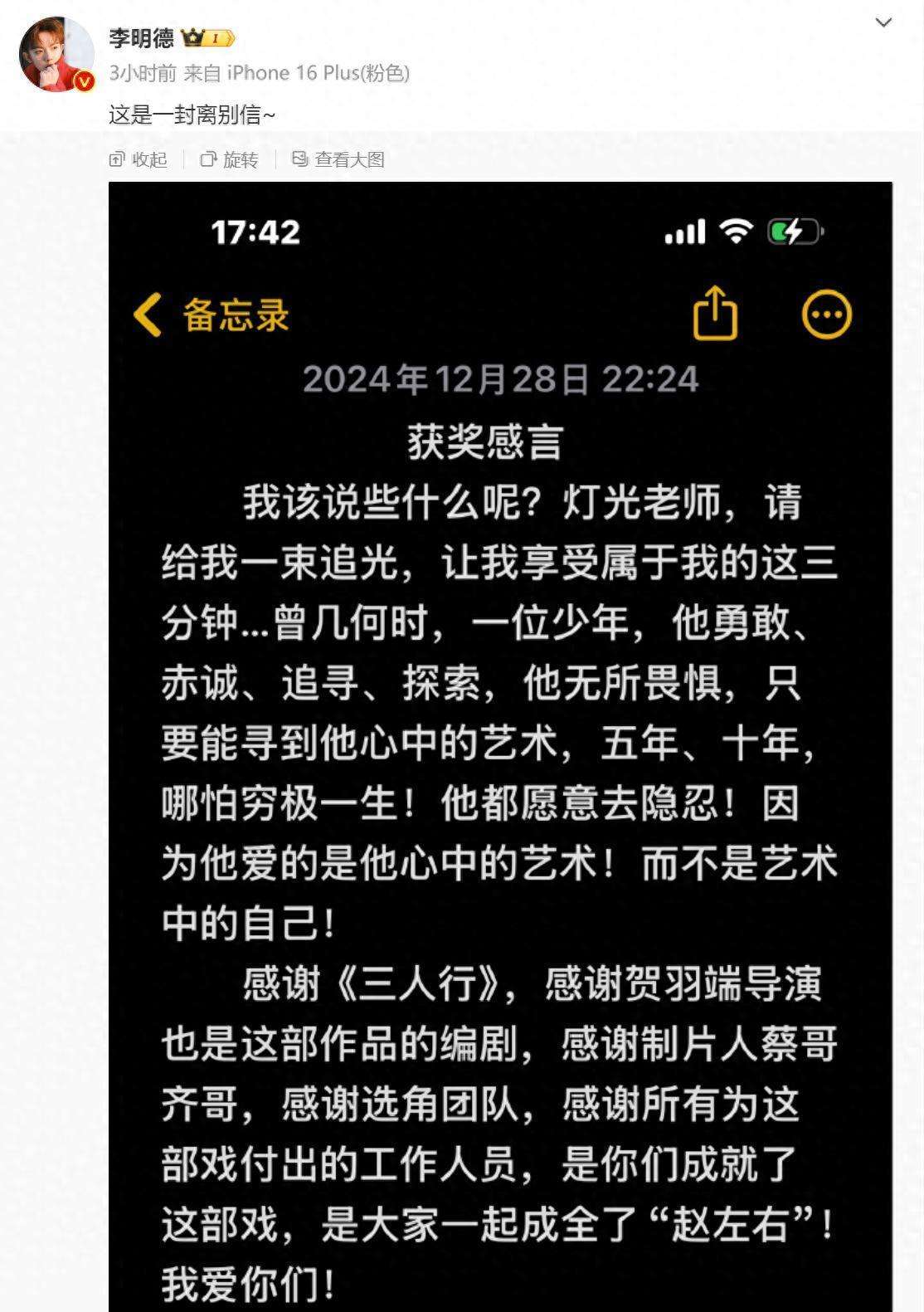Expand the post options chevron

coord(884,22)
